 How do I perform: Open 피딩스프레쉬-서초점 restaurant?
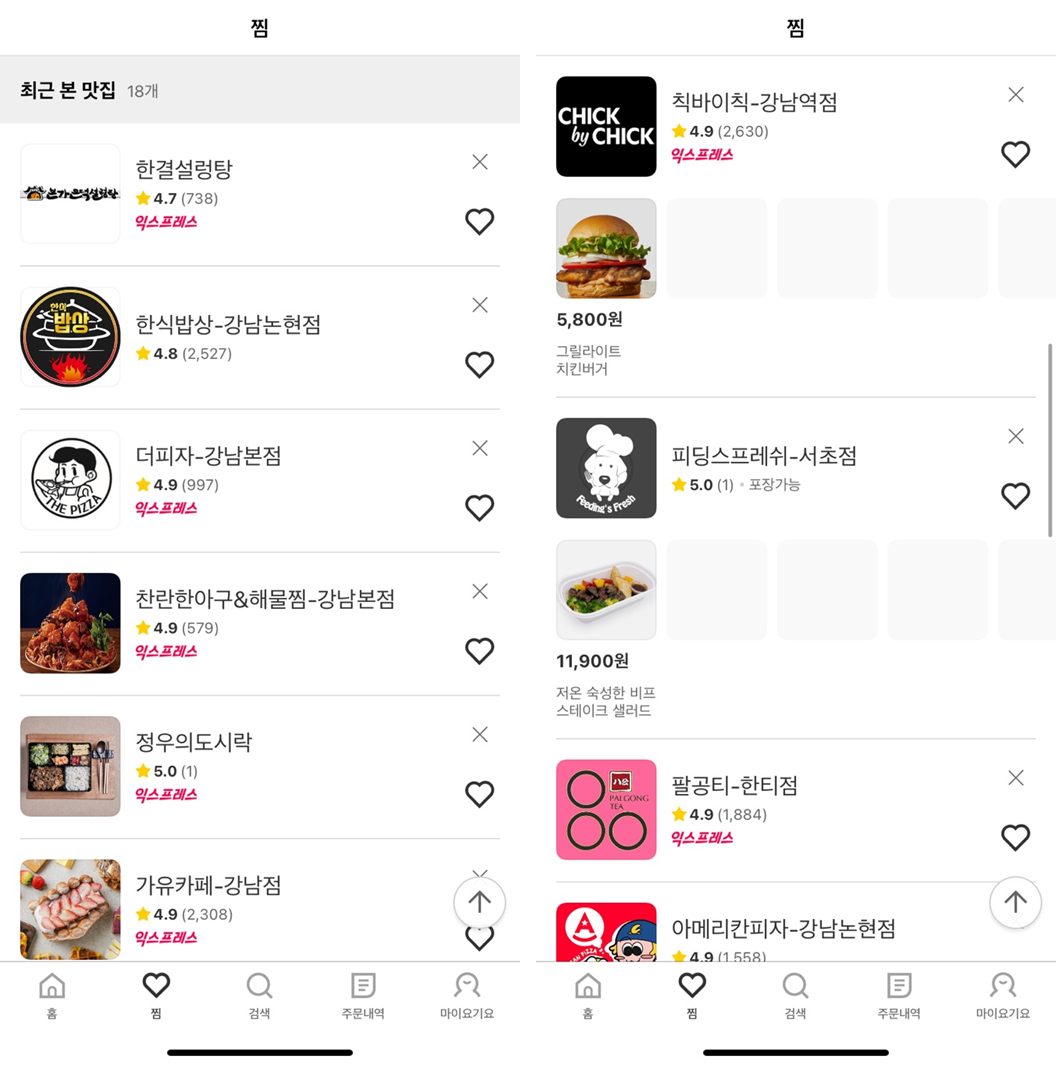click(x=764, y=456)
